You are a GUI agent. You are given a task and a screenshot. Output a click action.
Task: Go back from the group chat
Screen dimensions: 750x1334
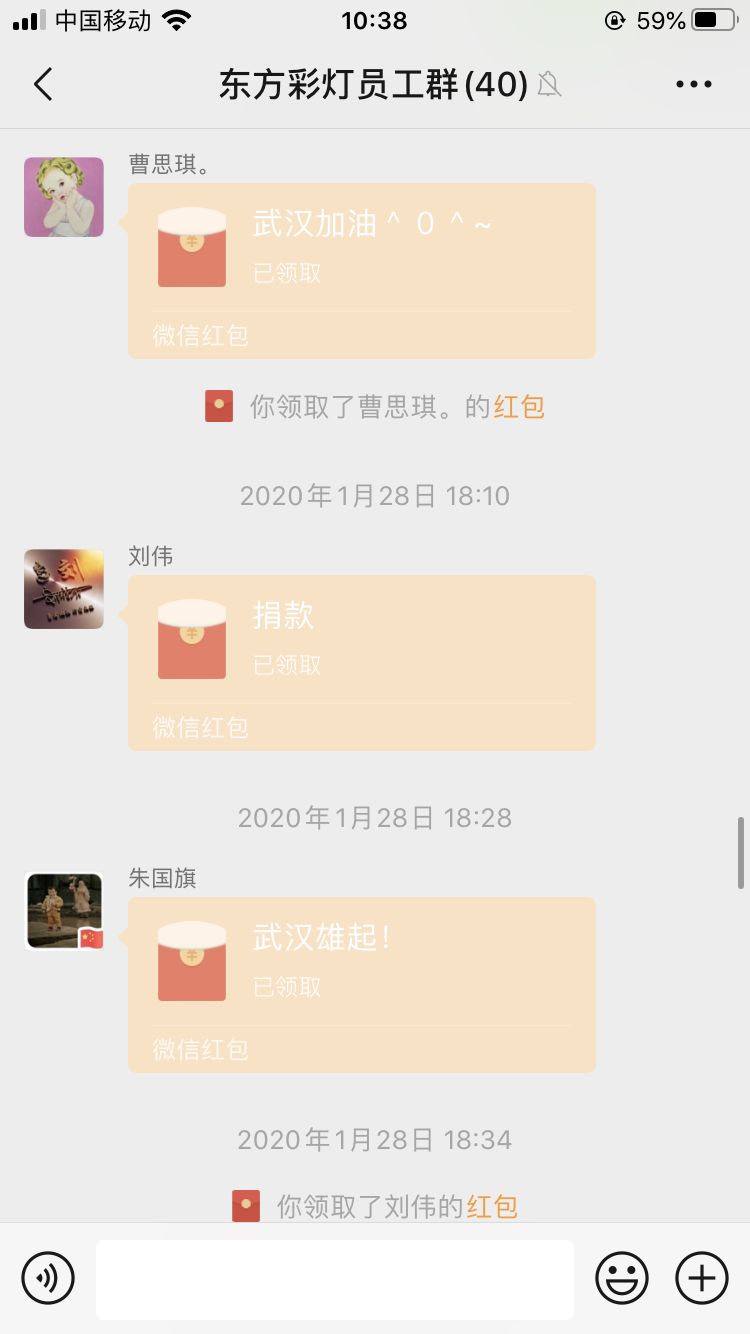(42, 85)
